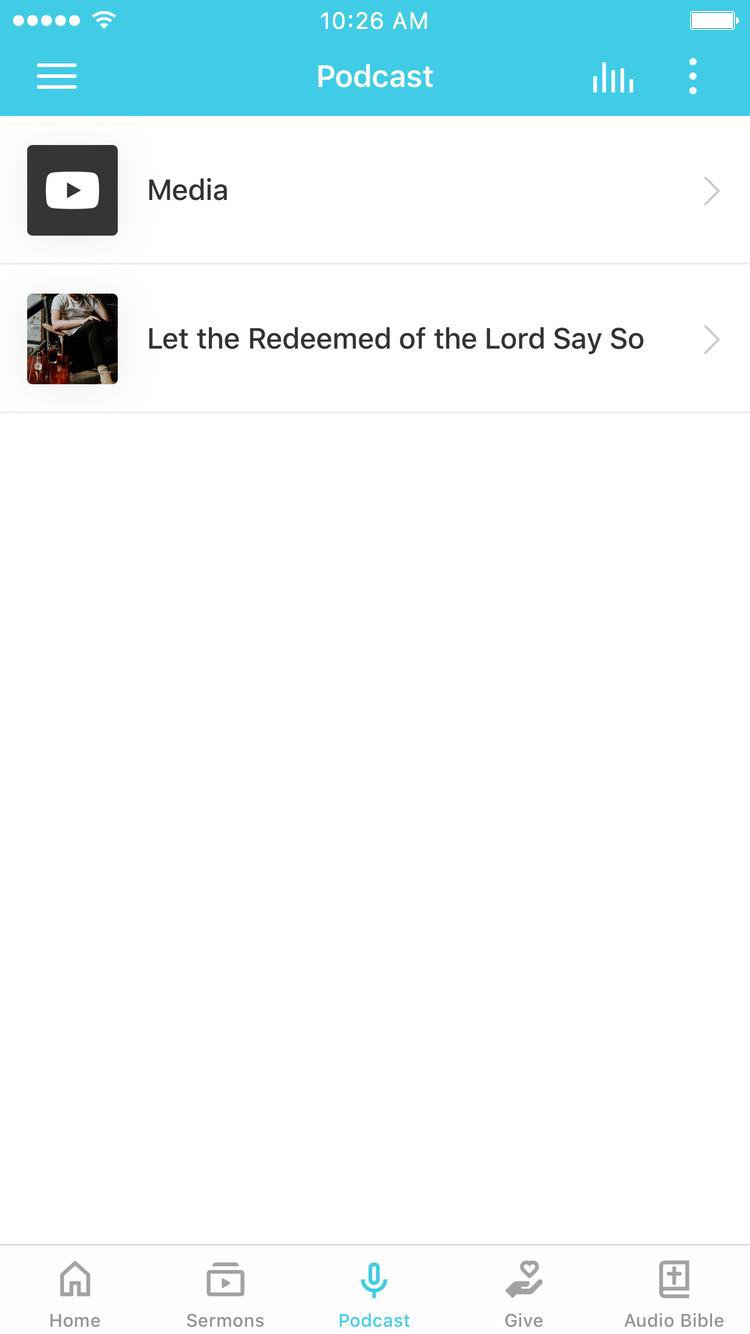Open the three-dot overflow menu
The height and width of the screenshot is (1334, 750).
[x=692, y=77]
